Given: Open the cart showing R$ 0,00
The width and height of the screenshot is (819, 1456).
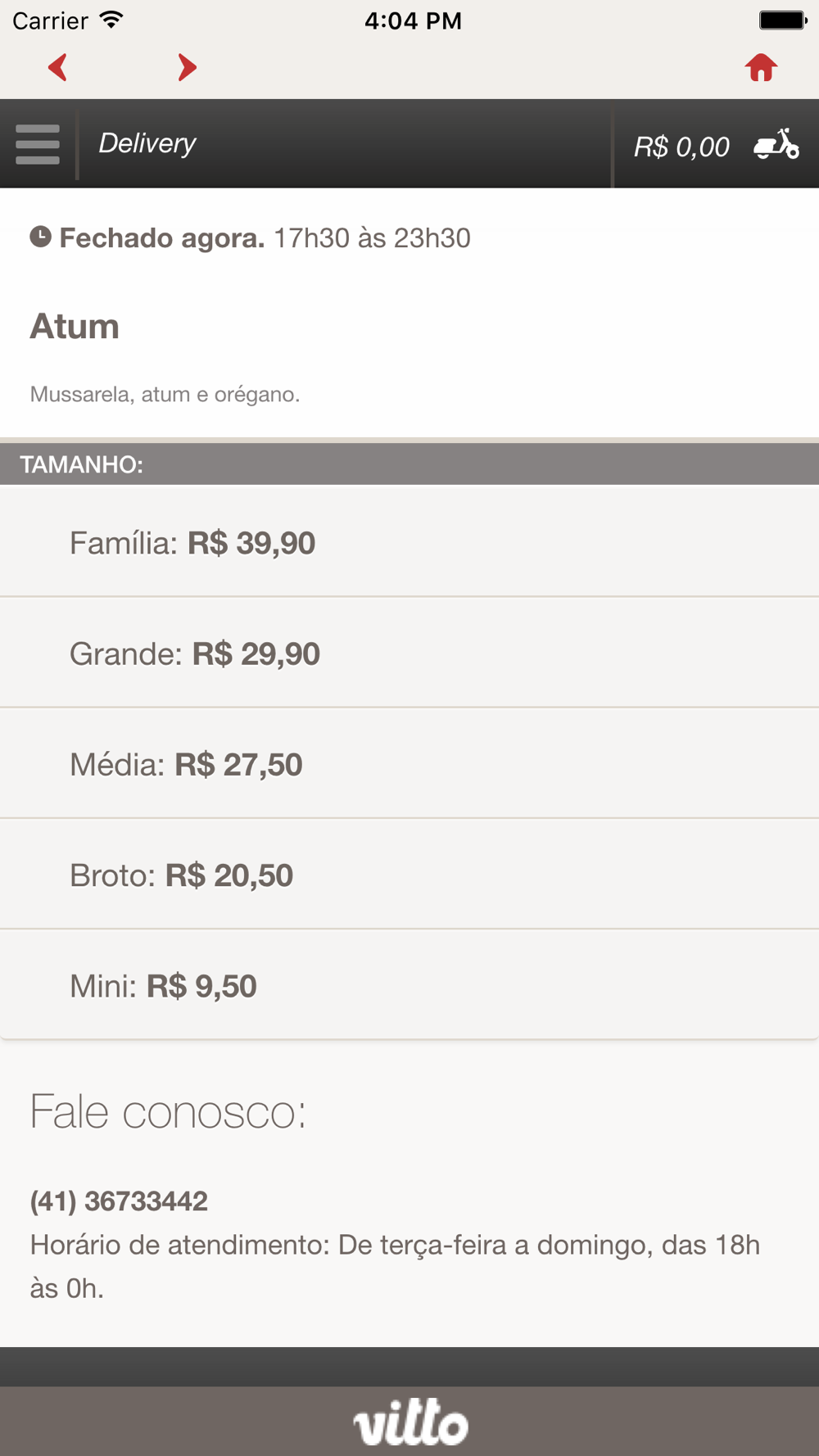Looking at the screenshot, I should click(x=716, y=145).
